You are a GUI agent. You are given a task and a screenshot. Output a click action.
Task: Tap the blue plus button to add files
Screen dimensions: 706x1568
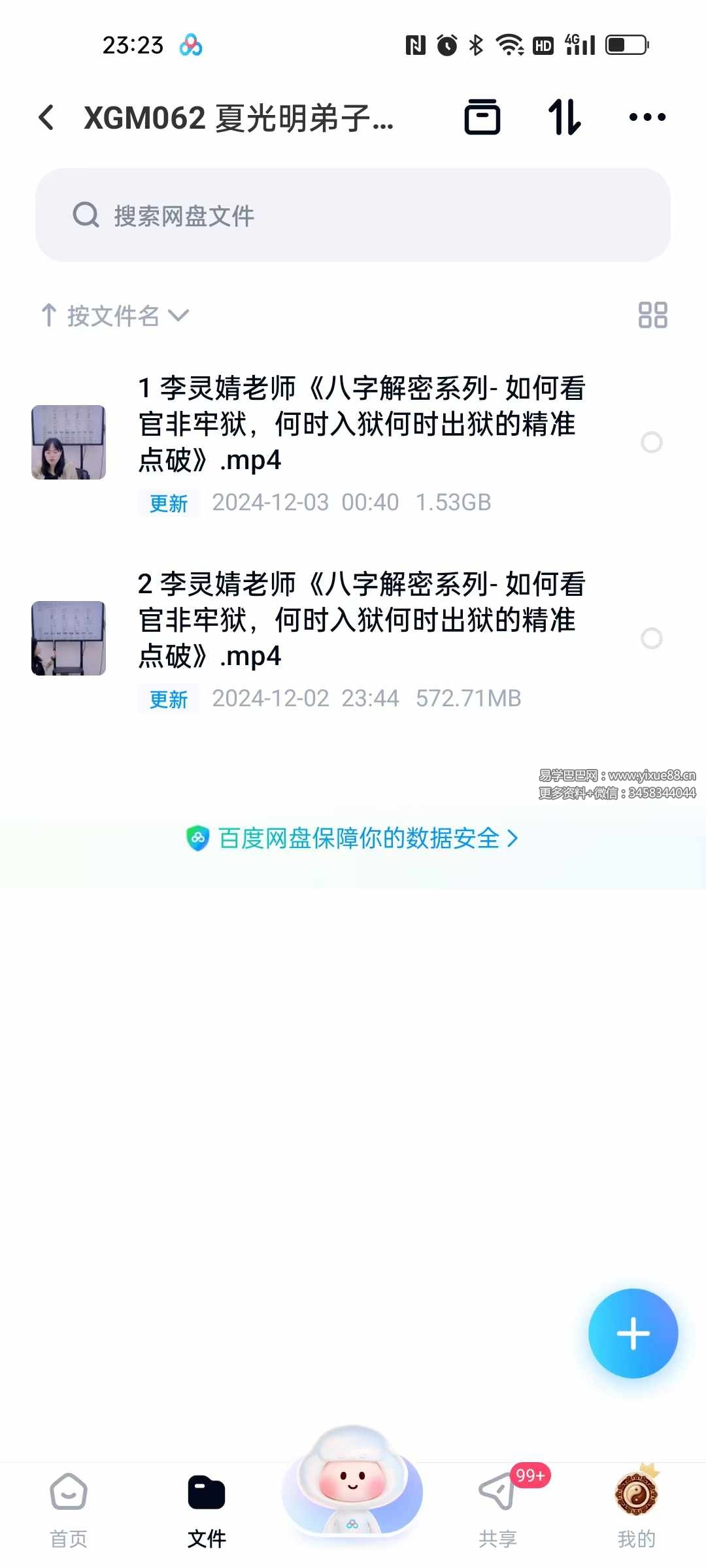click(632, 1333)
